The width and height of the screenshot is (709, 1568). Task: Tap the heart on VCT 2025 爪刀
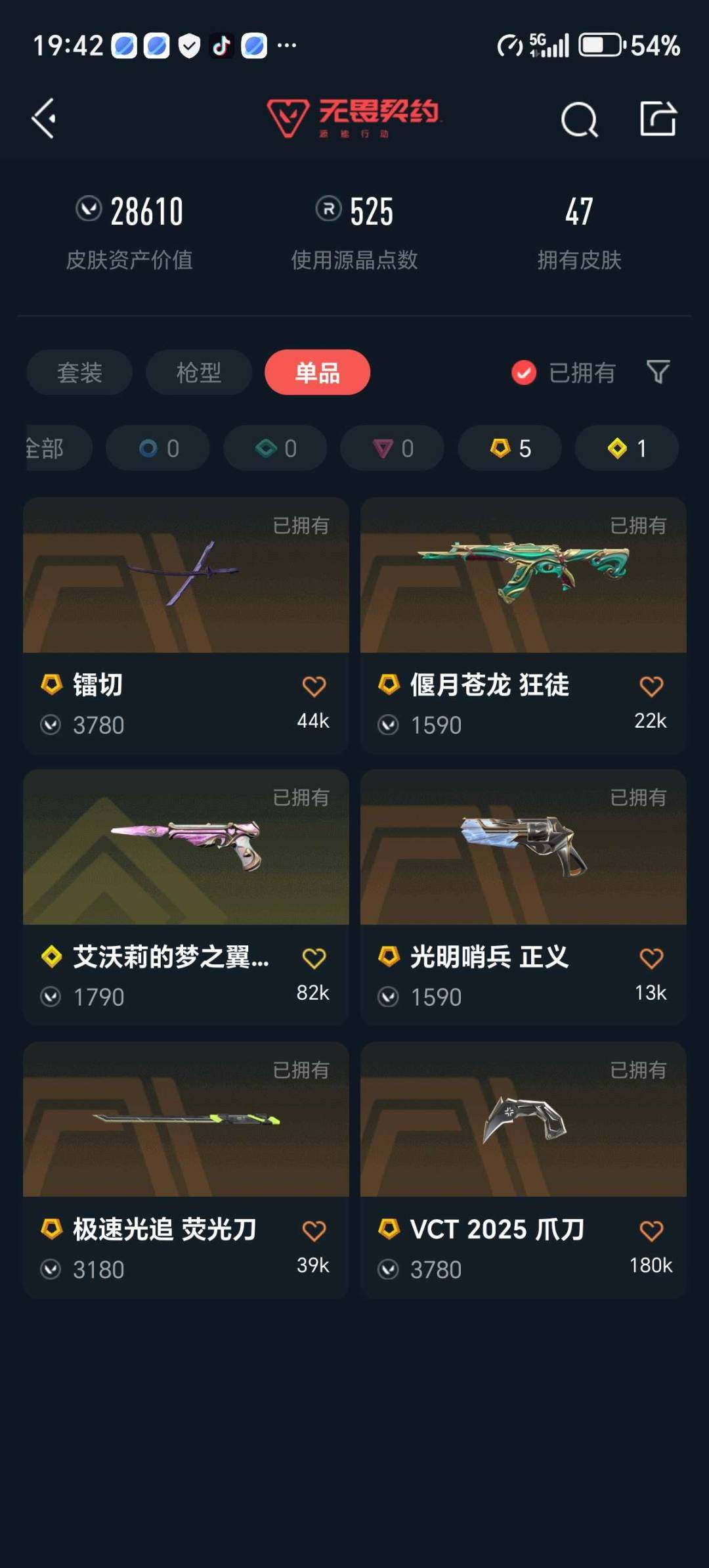tap(651, 1230)
